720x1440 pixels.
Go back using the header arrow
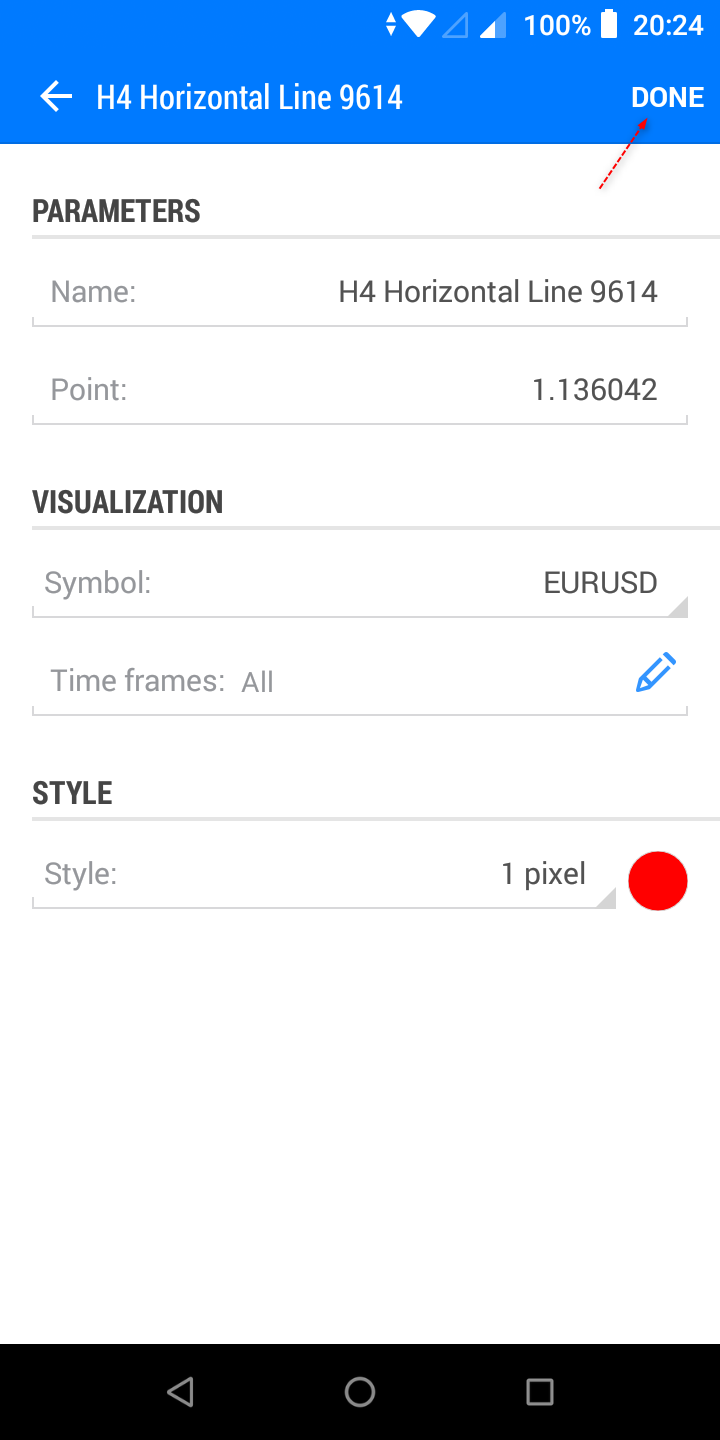pyautogui.click(x=56, y=97)
